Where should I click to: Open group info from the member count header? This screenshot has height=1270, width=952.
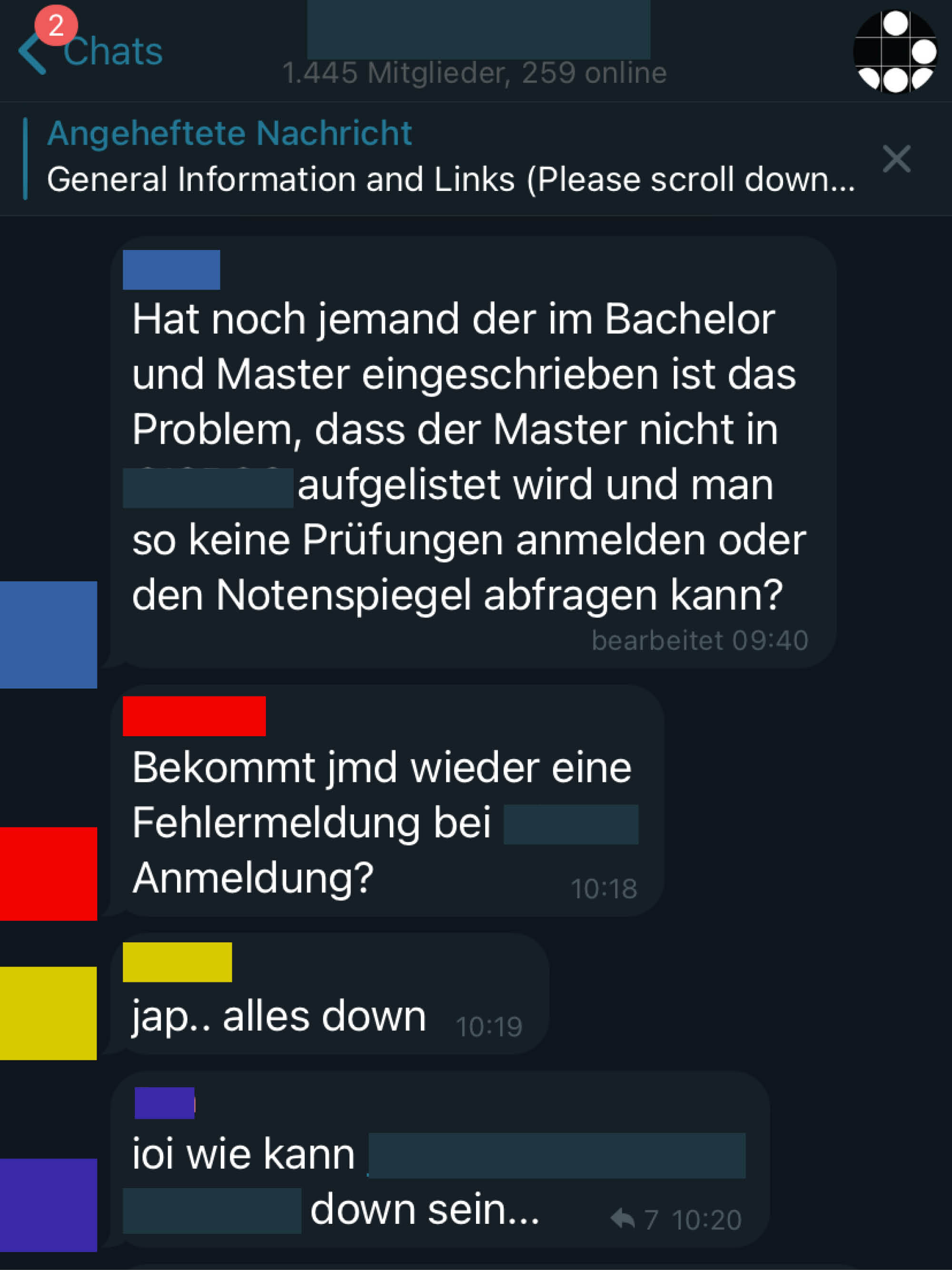pyautogui.click(x=474, y=73)
